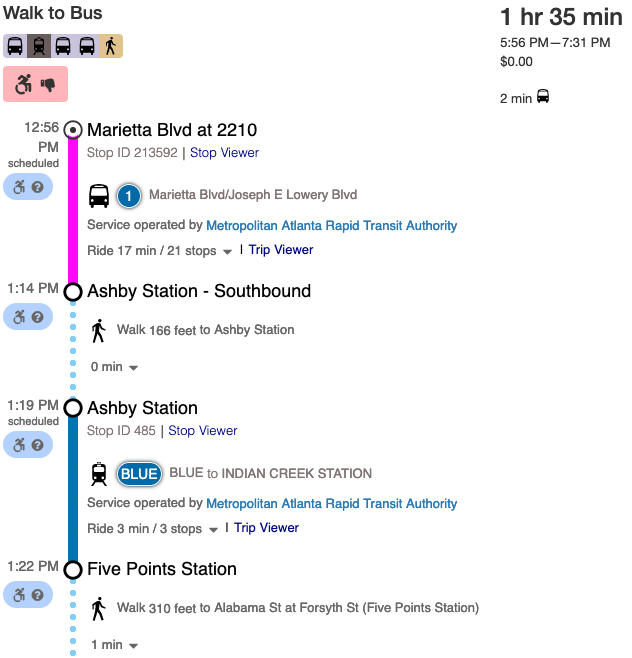Open Metropolitan Atlanta Rapid Transit Authority link under bus leg

(332, 225)
